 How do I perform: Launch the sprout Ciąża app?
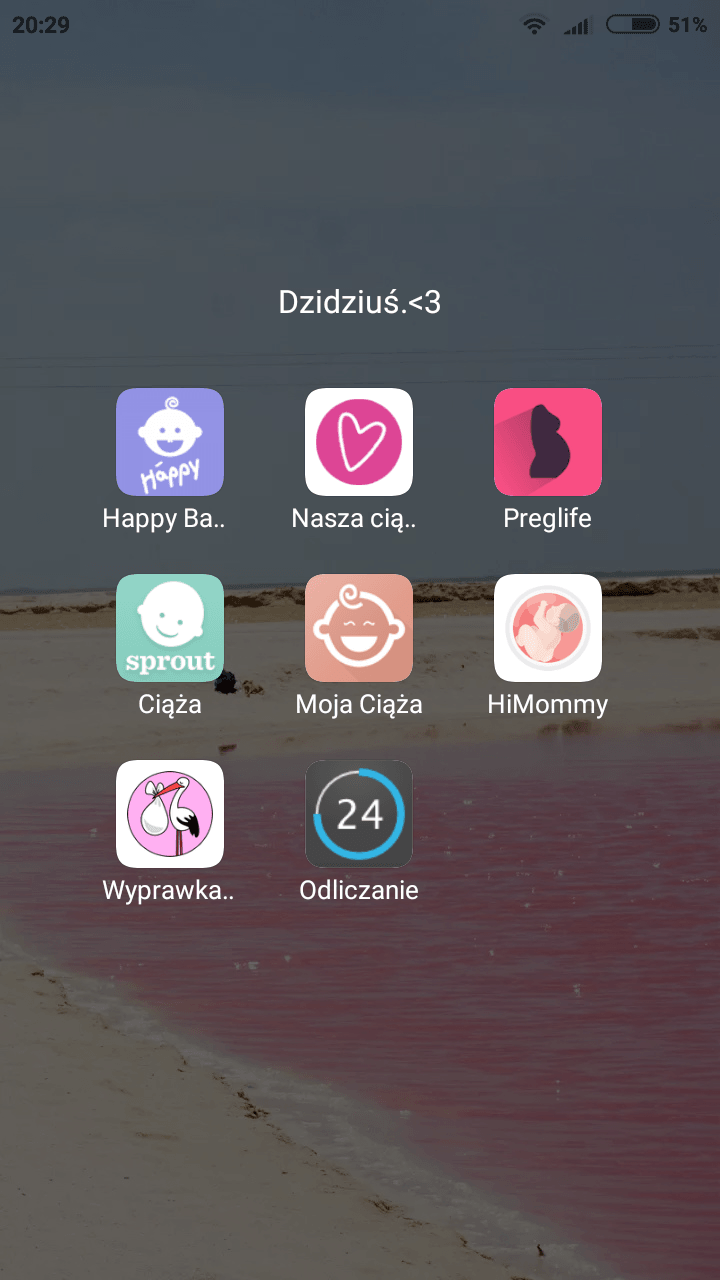(169, 628)
